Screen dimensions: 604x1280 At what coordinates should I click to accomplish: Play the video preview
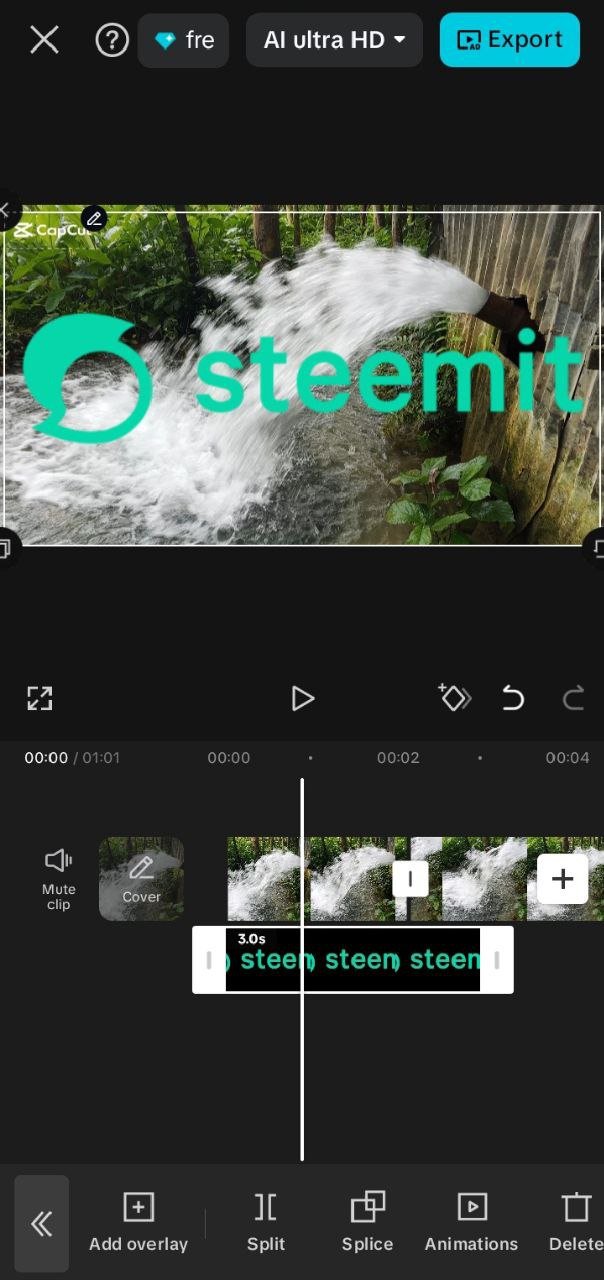coord(302,698)
